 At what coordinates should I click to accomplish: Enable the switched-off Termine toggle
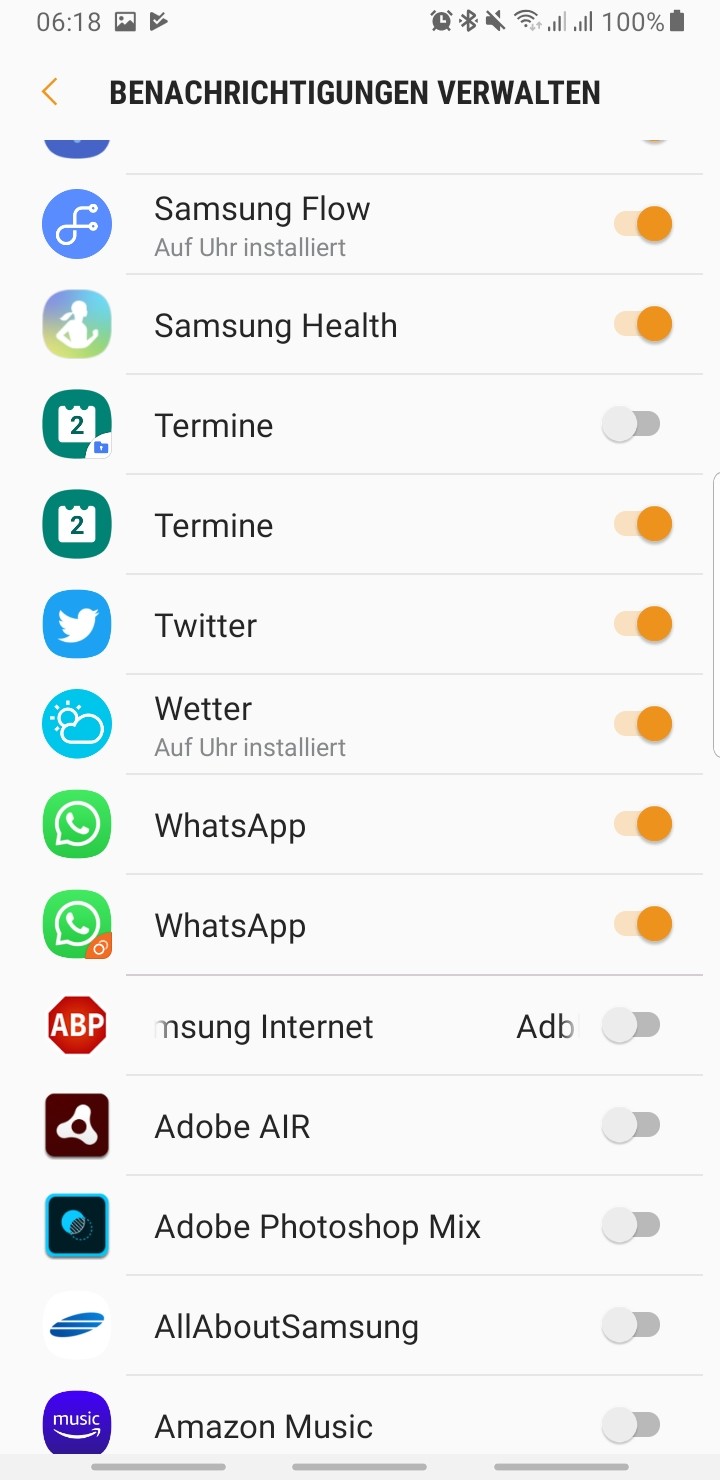click(631, 424)
